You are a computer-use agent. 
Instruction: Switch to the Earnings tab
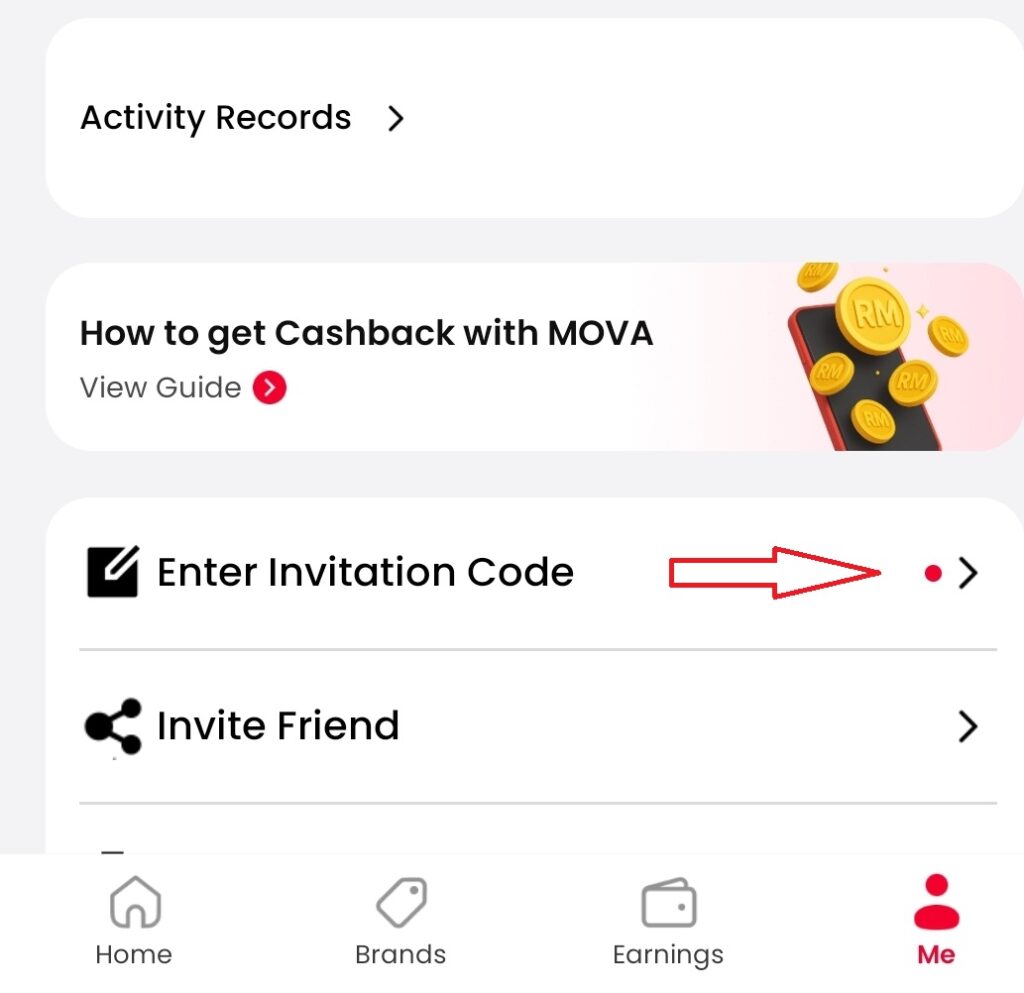click(667, 921)
